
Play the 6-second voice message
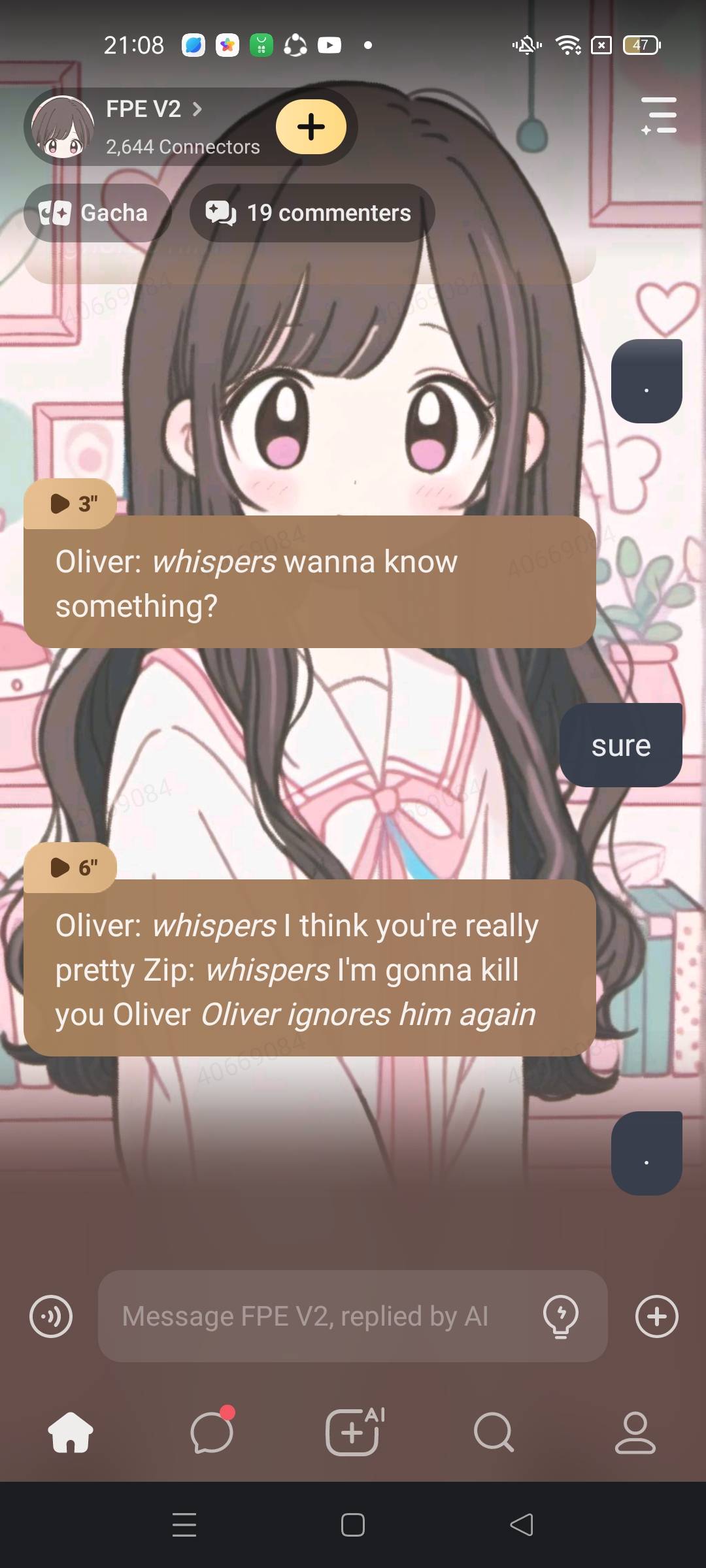click(70, 868)
